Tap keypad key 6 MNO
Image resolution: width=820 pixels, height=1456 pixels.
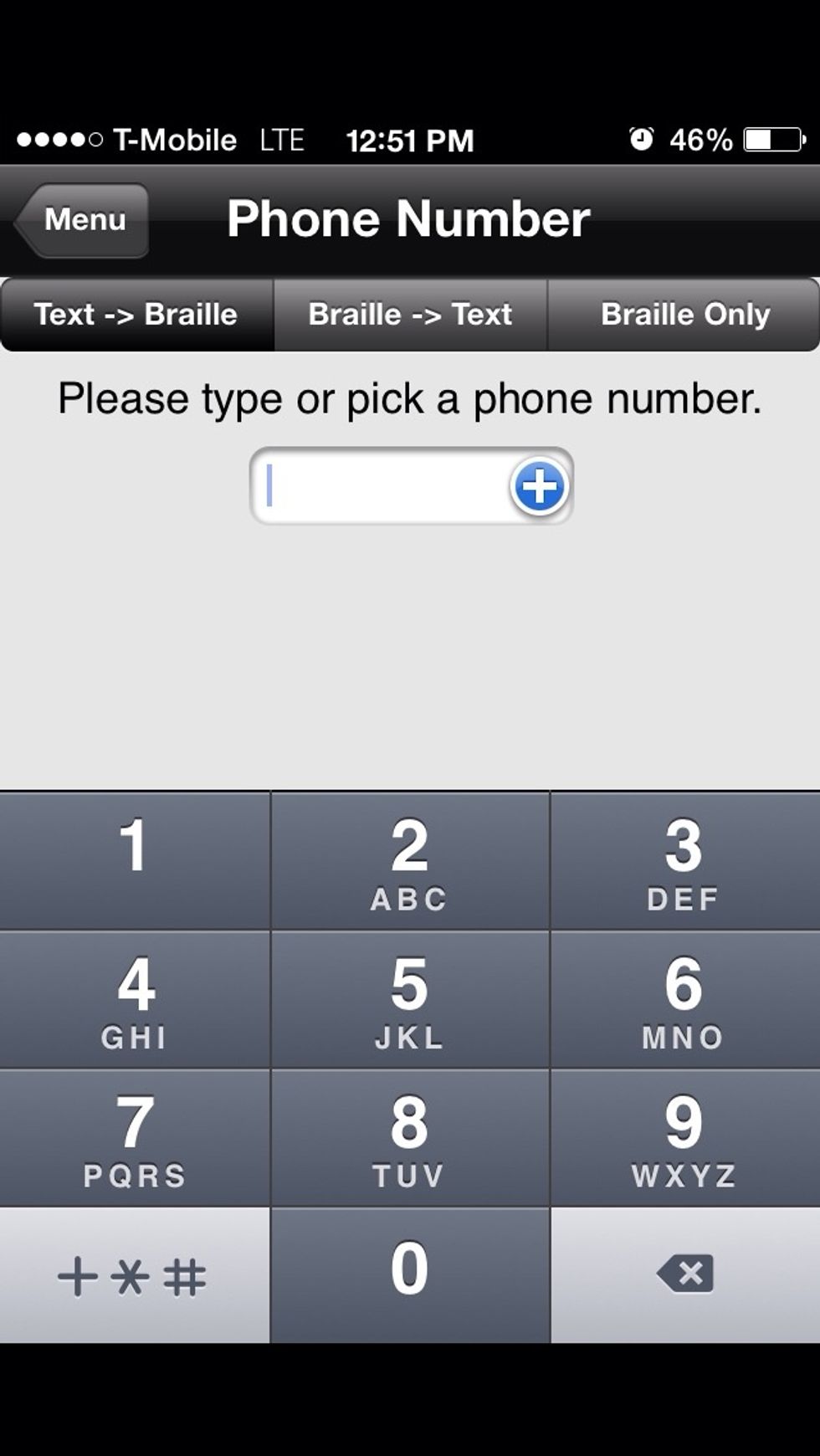point(684,1000)
